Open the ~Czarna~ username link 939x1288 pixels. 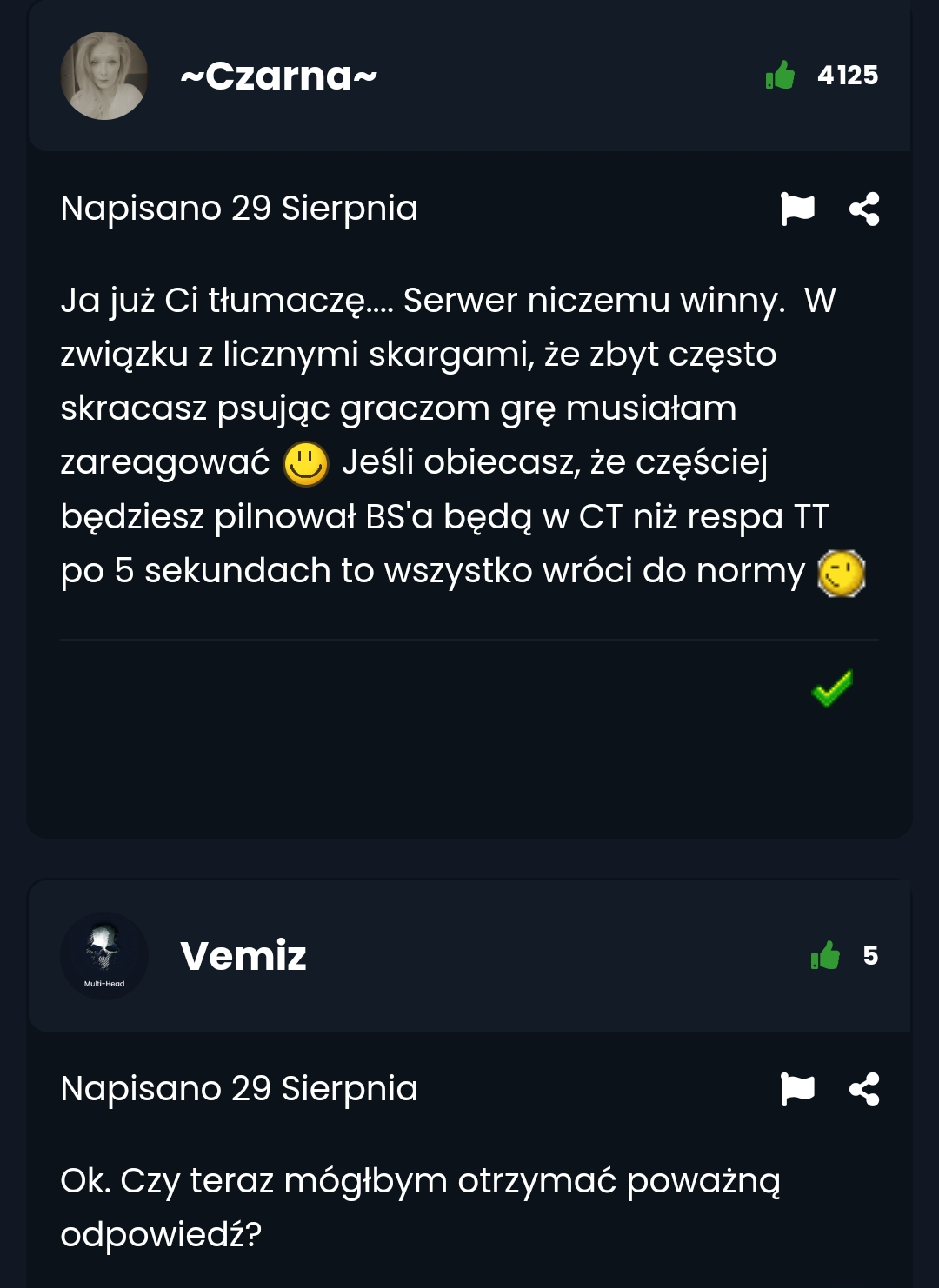278,76
